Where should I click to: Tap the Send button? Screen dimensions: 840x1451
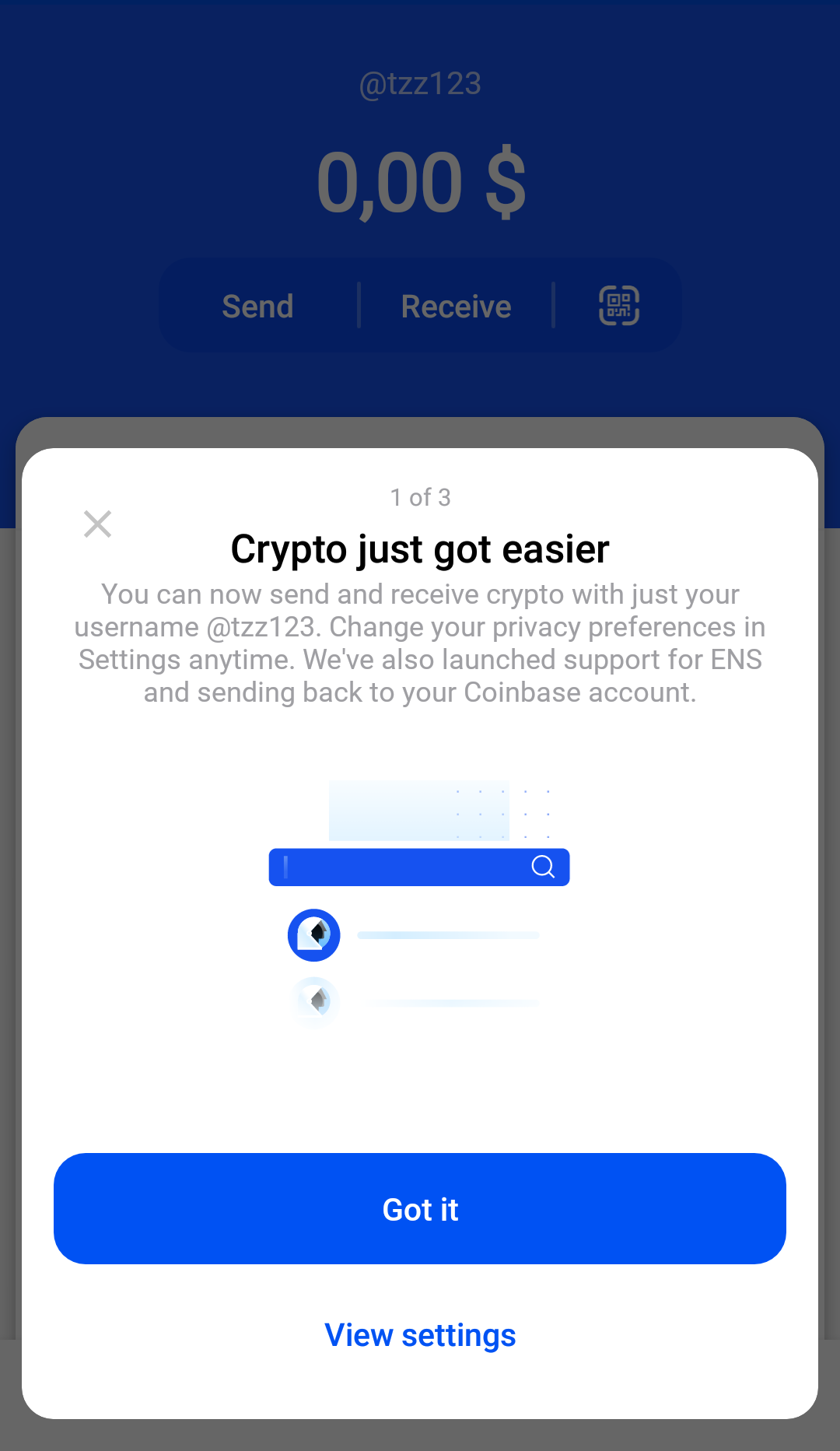pos(257,306)
